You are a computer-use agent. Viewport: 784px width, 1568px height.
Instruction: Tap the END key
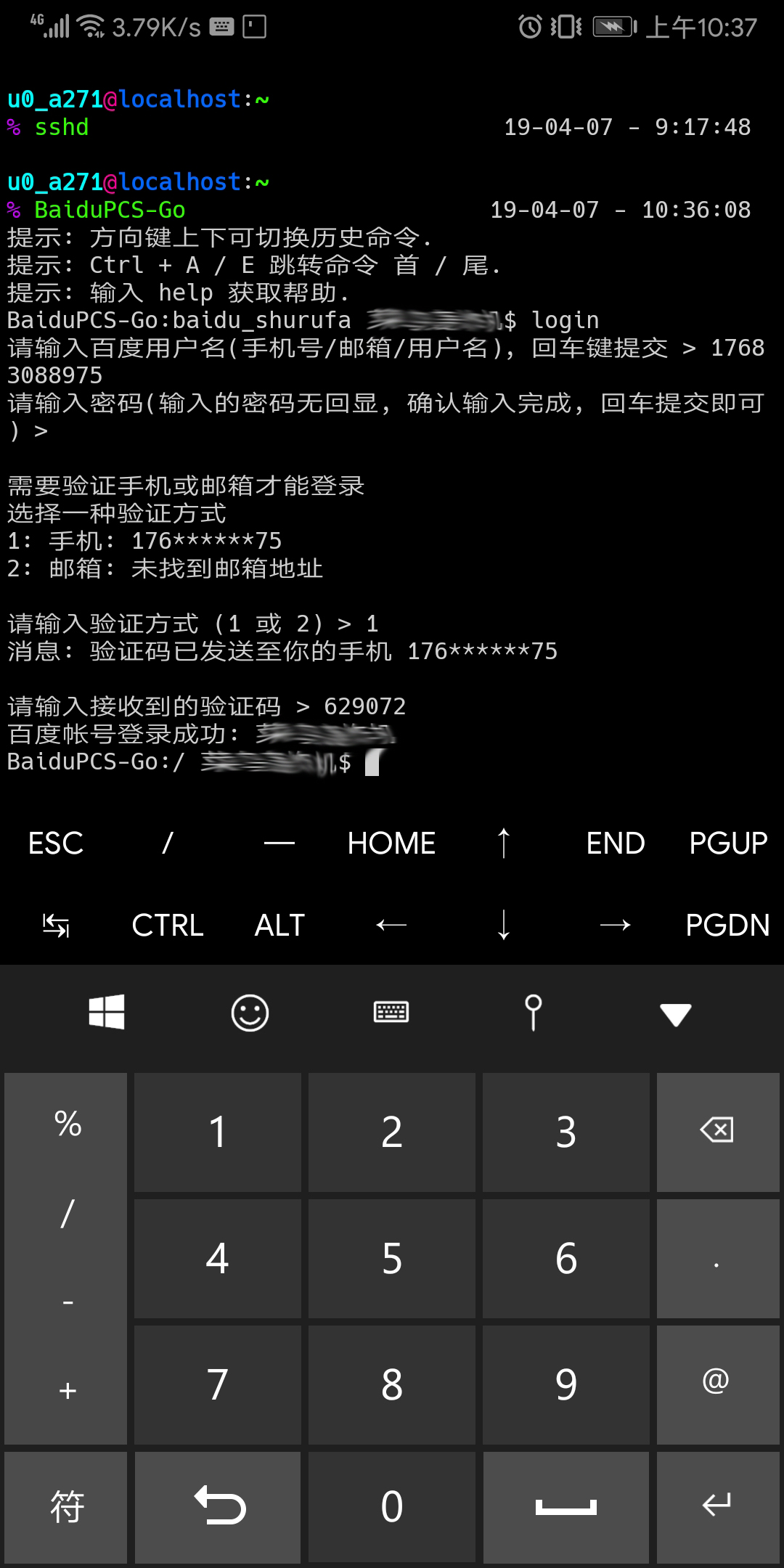pos(616,843)
